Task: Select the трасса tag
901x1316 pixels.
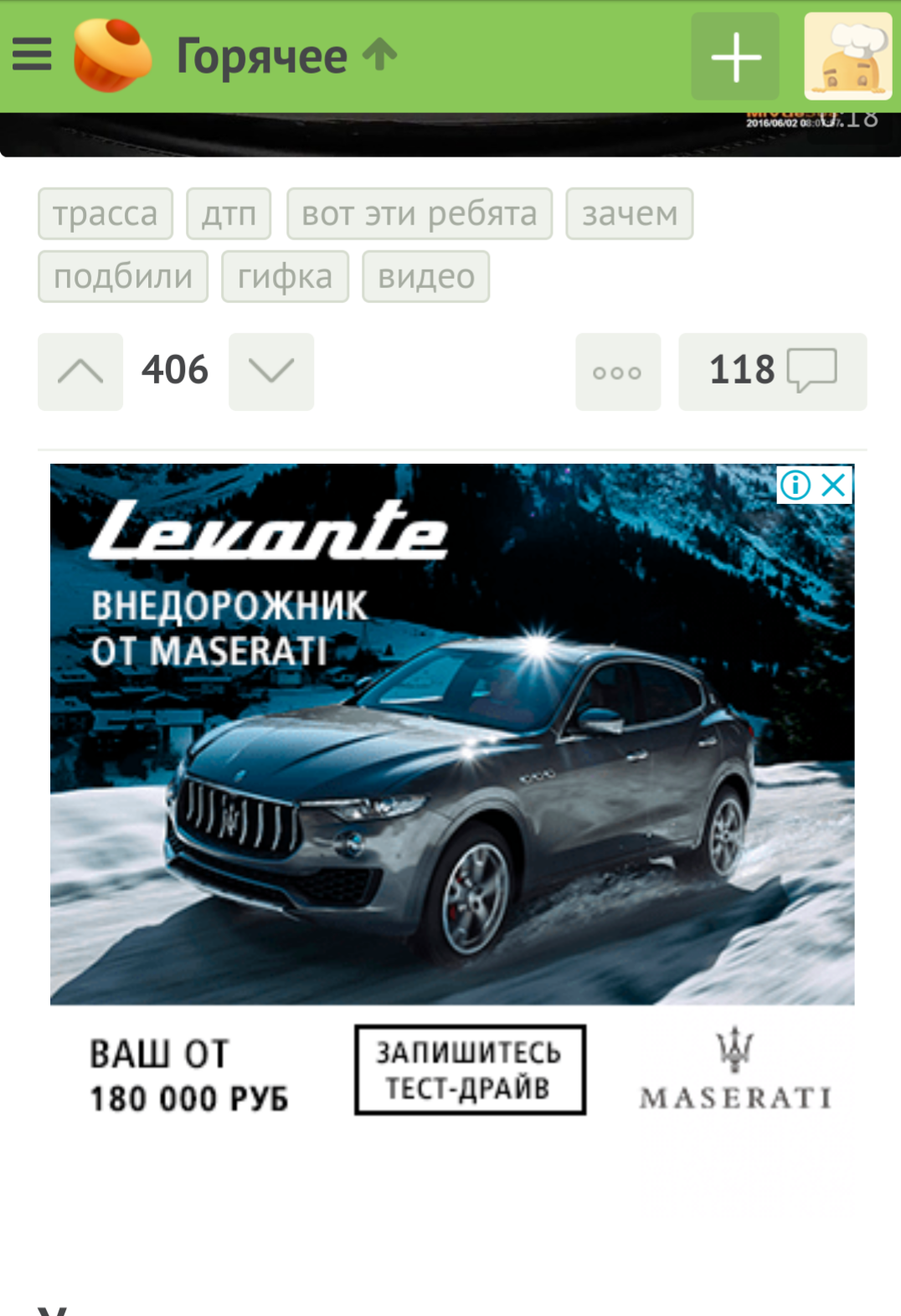Action: pyautogui.click(x=106, y=214)
